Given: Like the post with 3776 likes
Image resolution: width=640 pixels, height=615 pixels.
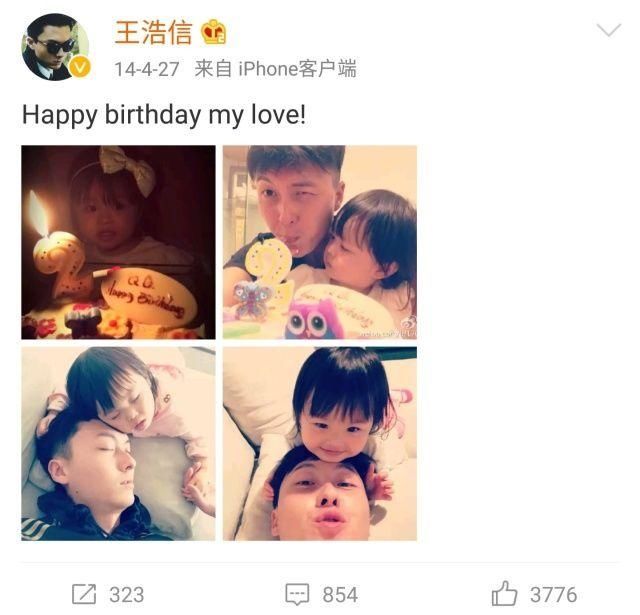Looking at the screenshot, I should tap(534, 594).
